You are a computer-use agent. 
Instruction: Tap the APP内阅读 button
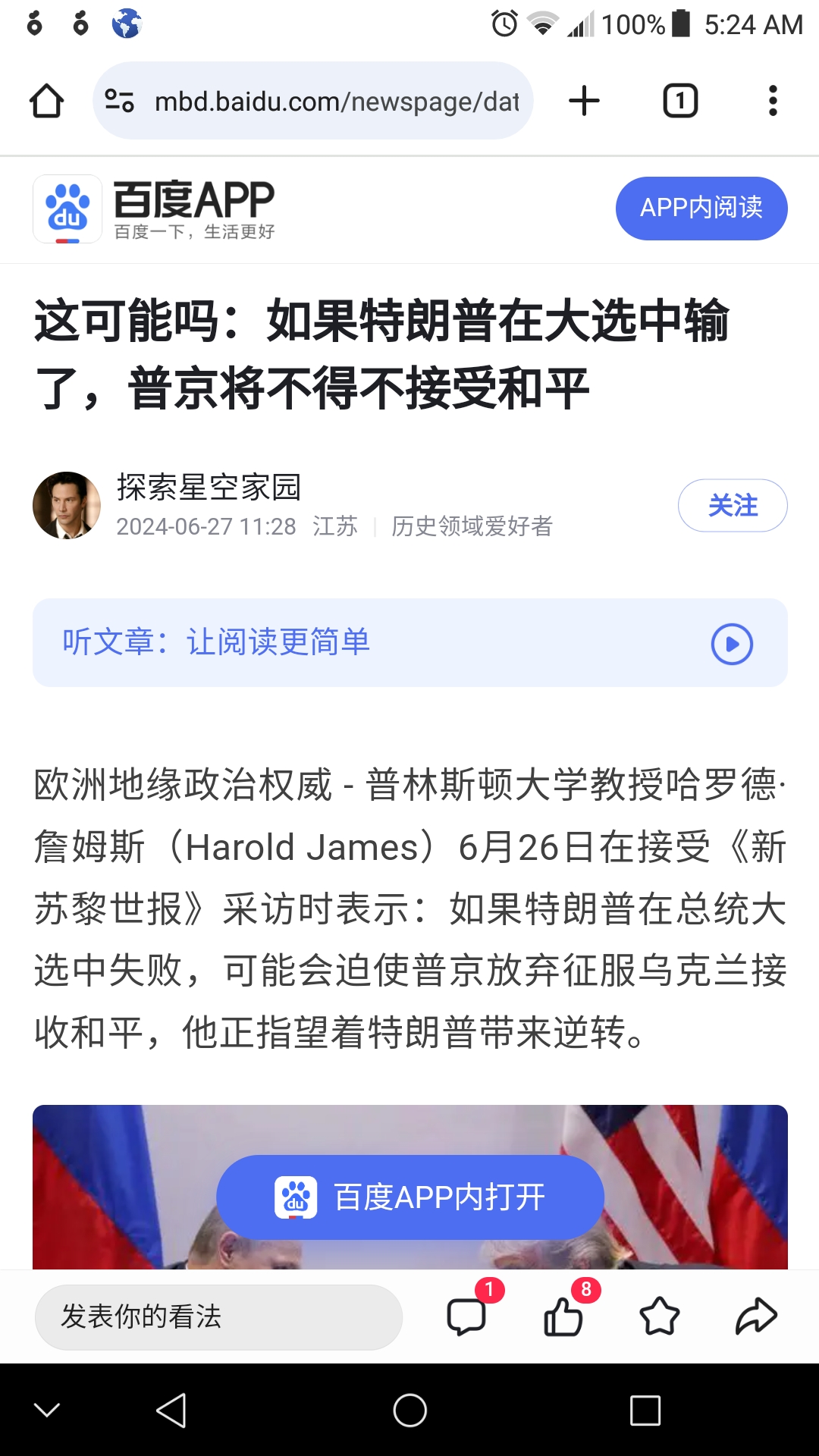click(x=701, y=209)
